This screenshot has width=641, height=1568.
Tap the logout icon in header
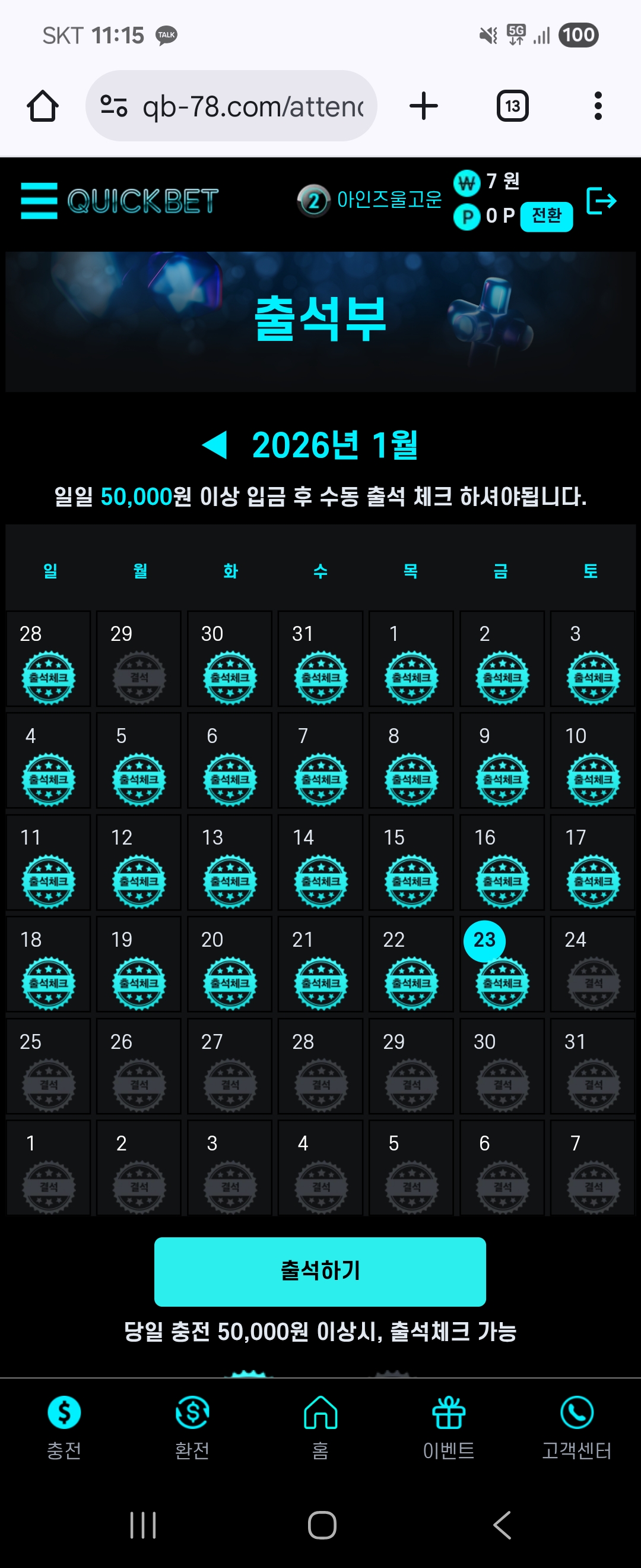601,200
